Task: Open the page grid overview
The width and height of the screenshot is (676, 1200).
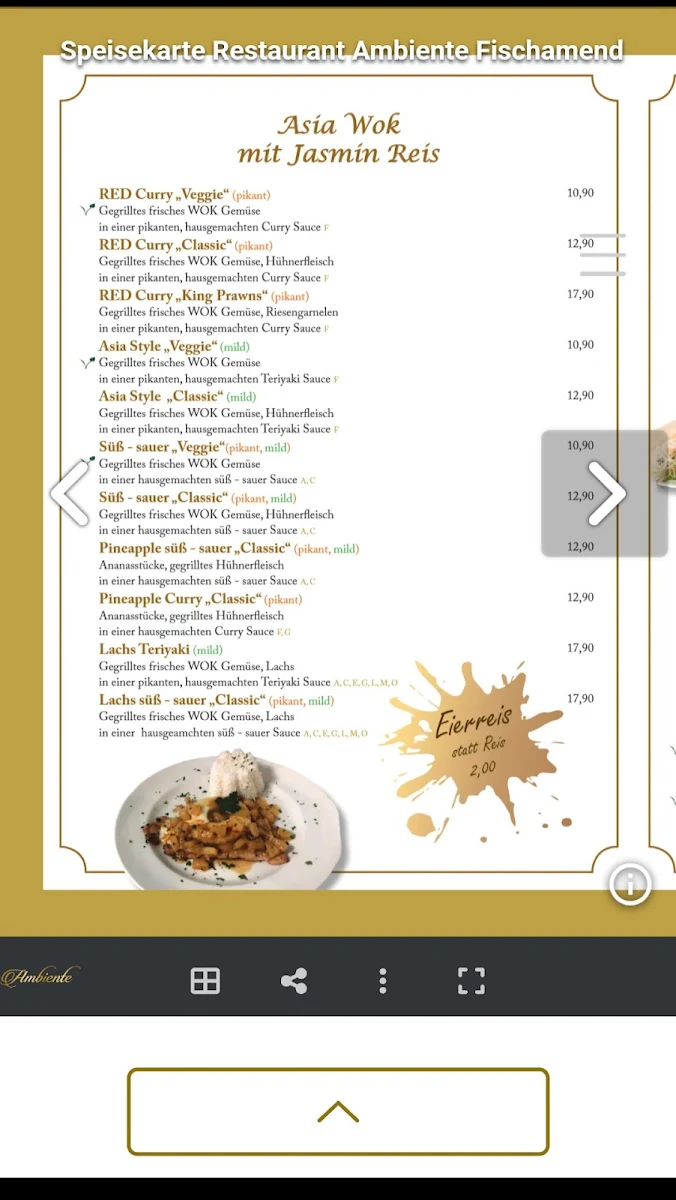Action: 205,981
